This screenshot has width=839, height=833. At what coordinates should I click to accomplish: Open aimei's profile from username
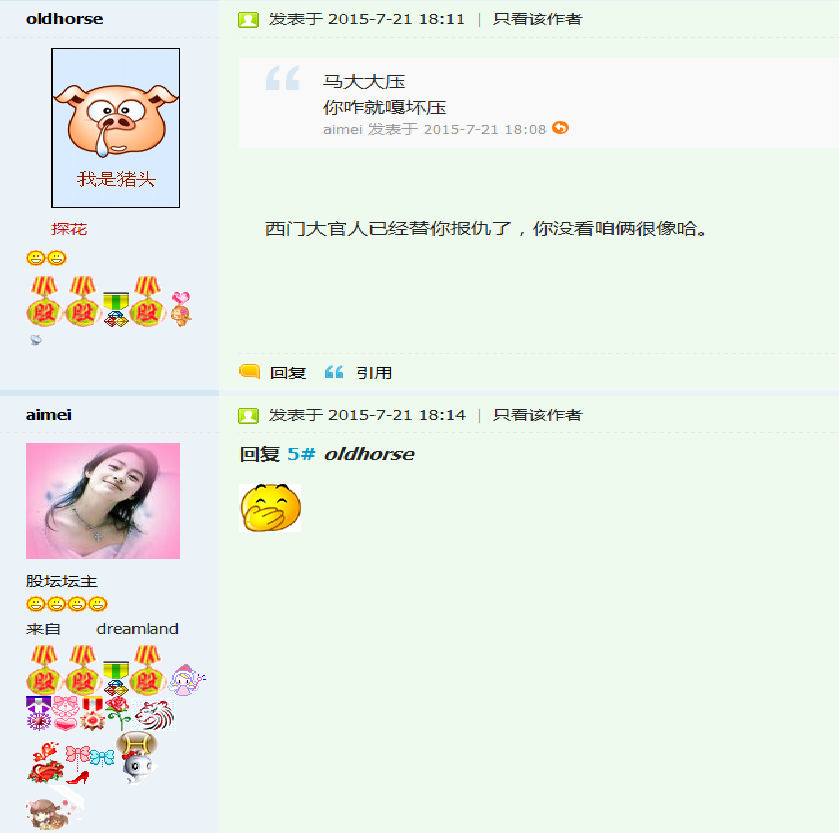coord(49,415)
